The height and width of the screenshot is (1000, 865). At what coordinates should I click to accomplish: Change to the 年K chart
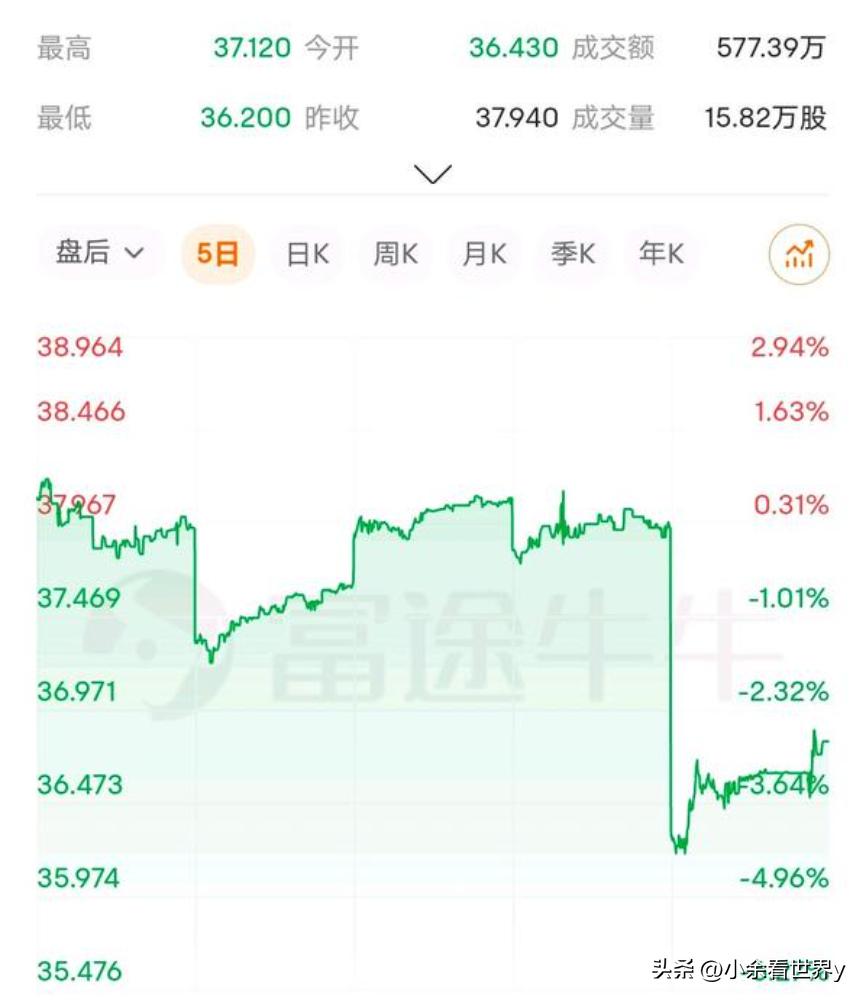(x=661, y=254)
